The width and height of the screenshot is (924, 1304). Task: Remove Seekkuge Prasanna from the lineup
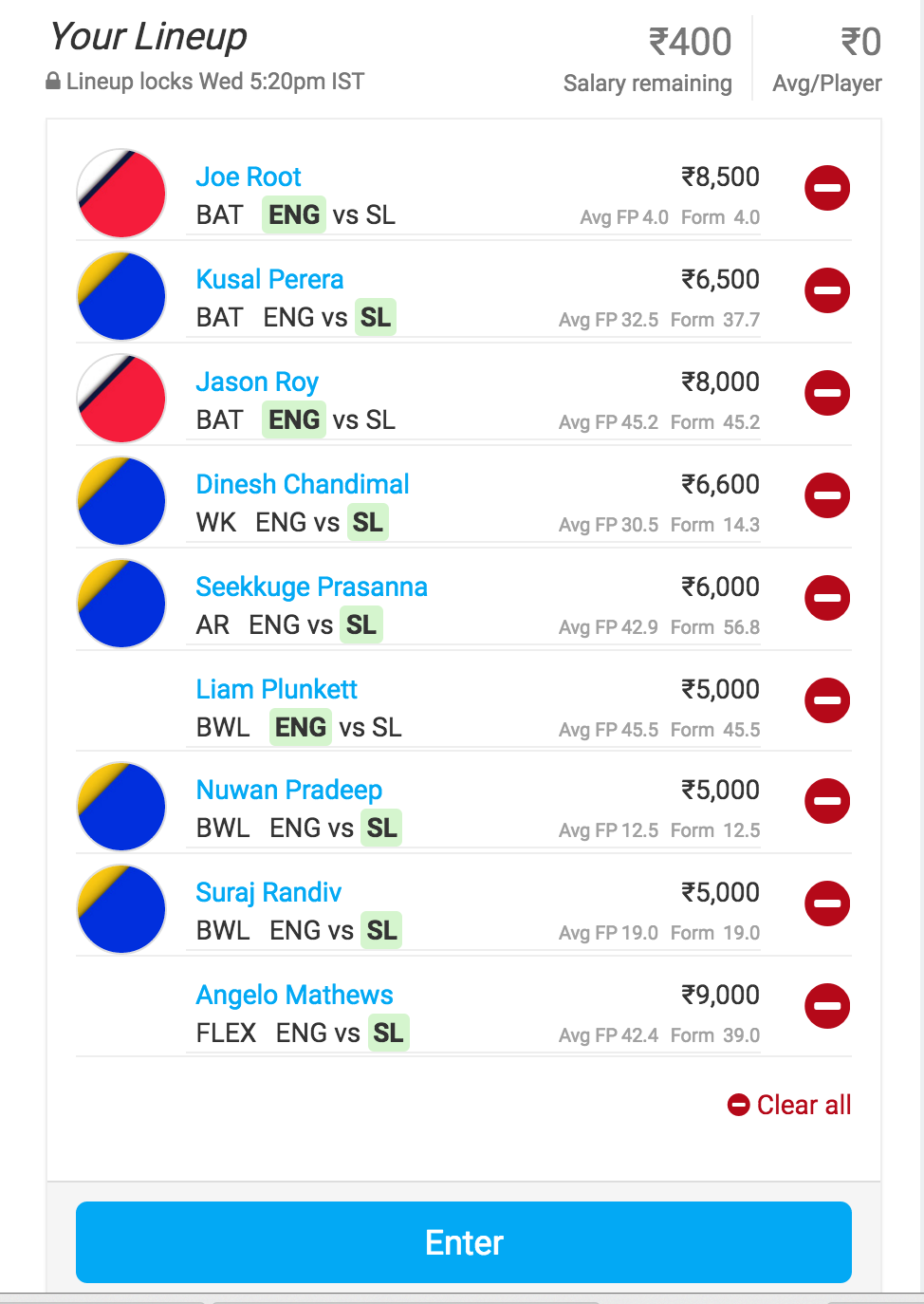click(827, 598)
